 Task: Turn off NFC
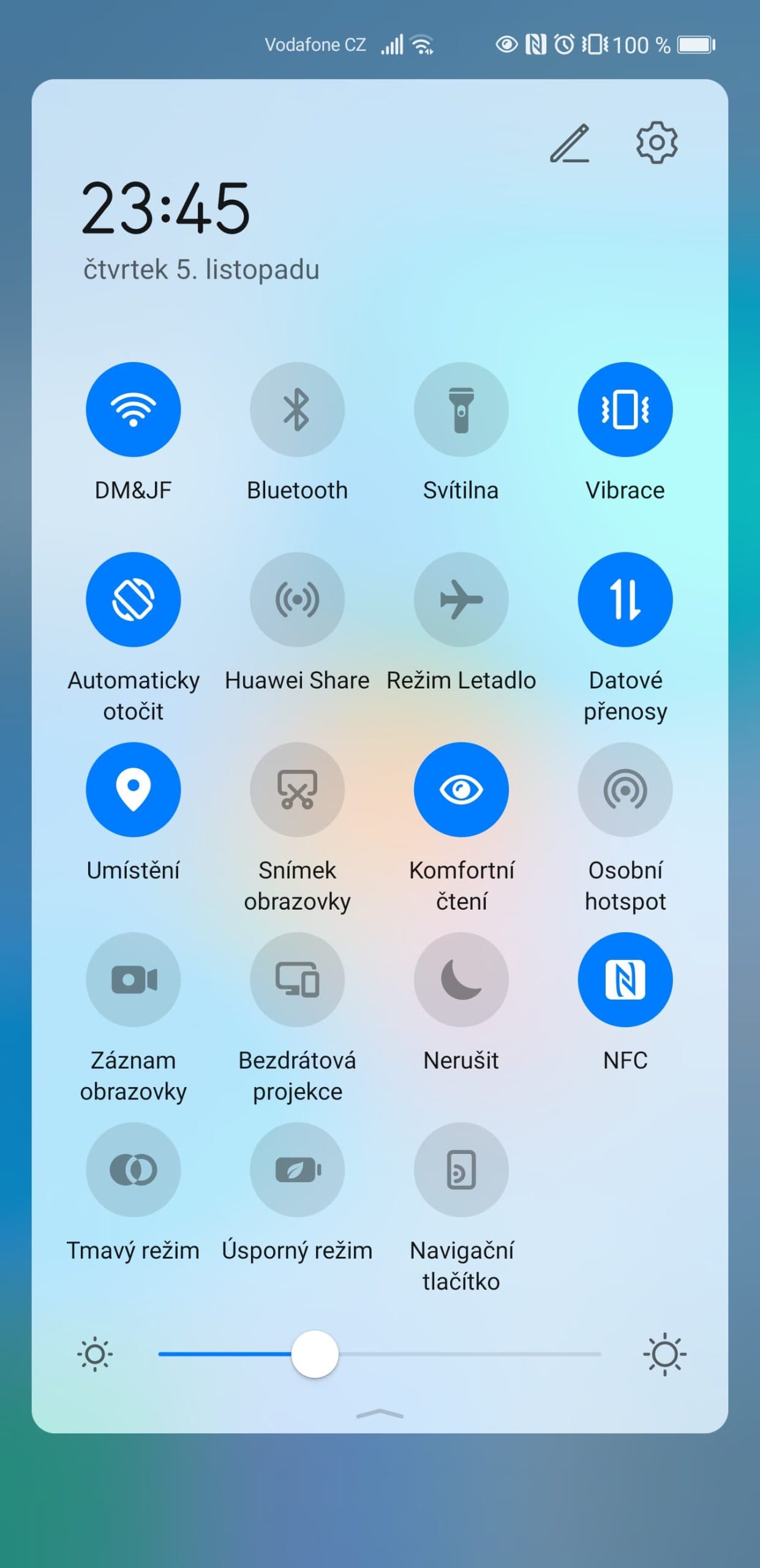pyautogui.click(x=625, y=979)
